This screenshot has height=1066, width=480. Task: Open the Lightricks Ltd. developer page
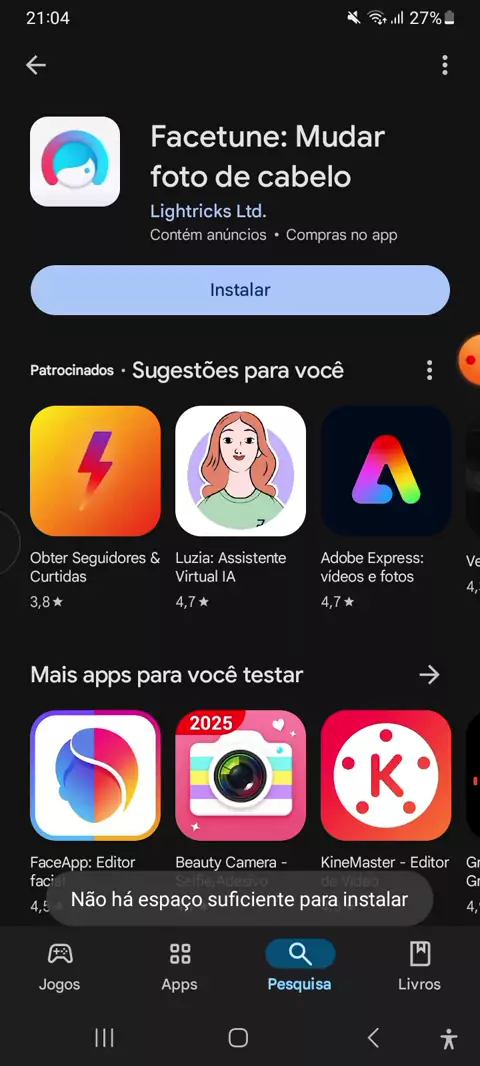pos(208,211)
